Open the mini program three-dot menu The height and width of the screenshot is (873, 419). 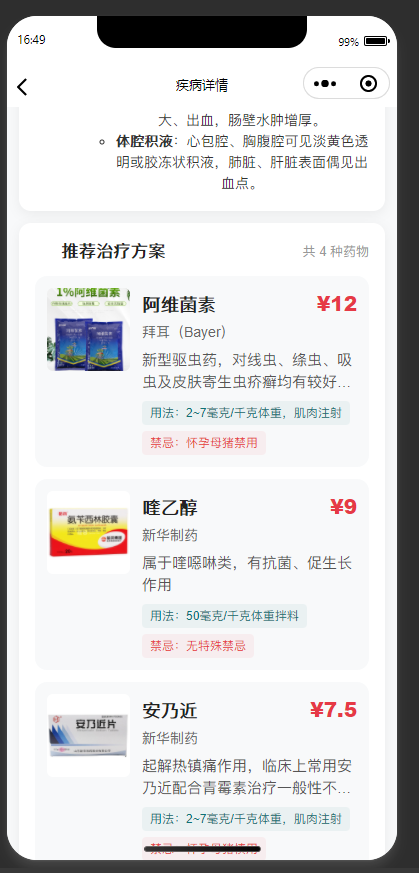pyautogui.click(x=325, y=84)
